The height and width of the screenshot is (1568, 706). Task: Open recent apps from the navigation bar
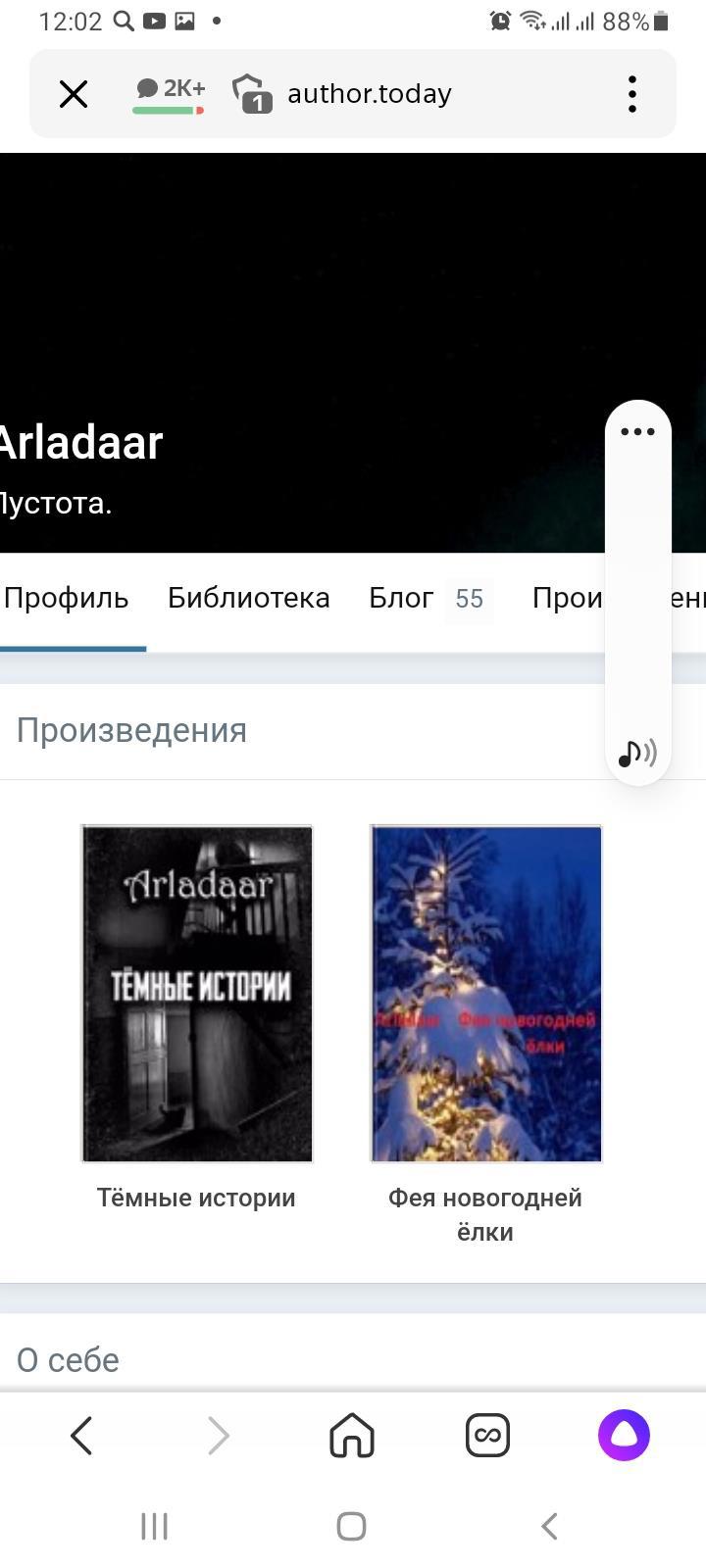coord(155,1526)
